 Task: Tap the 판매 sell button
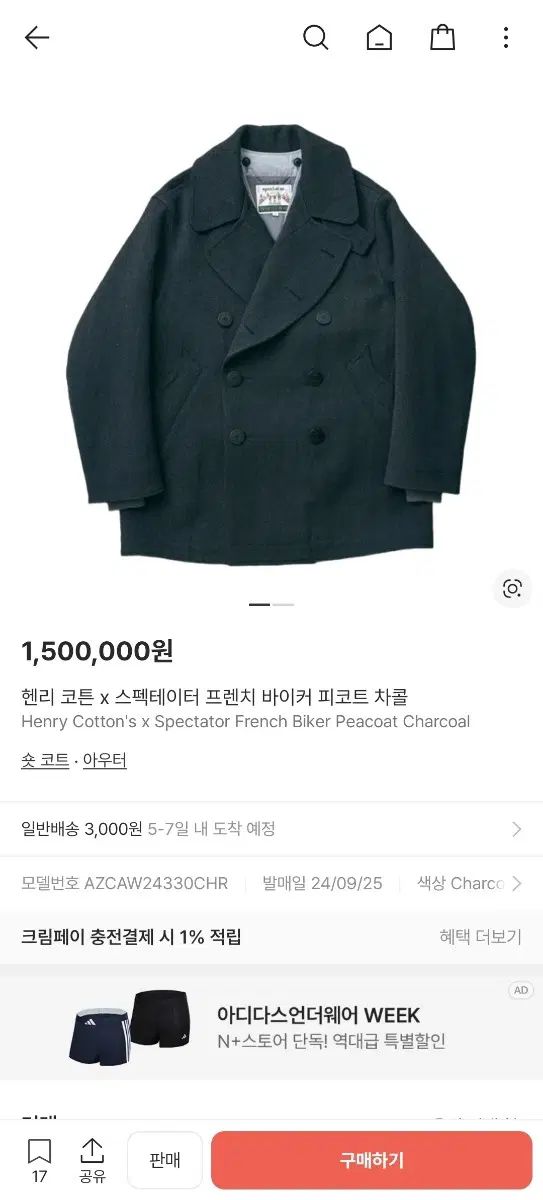[x=165, y=1161]
